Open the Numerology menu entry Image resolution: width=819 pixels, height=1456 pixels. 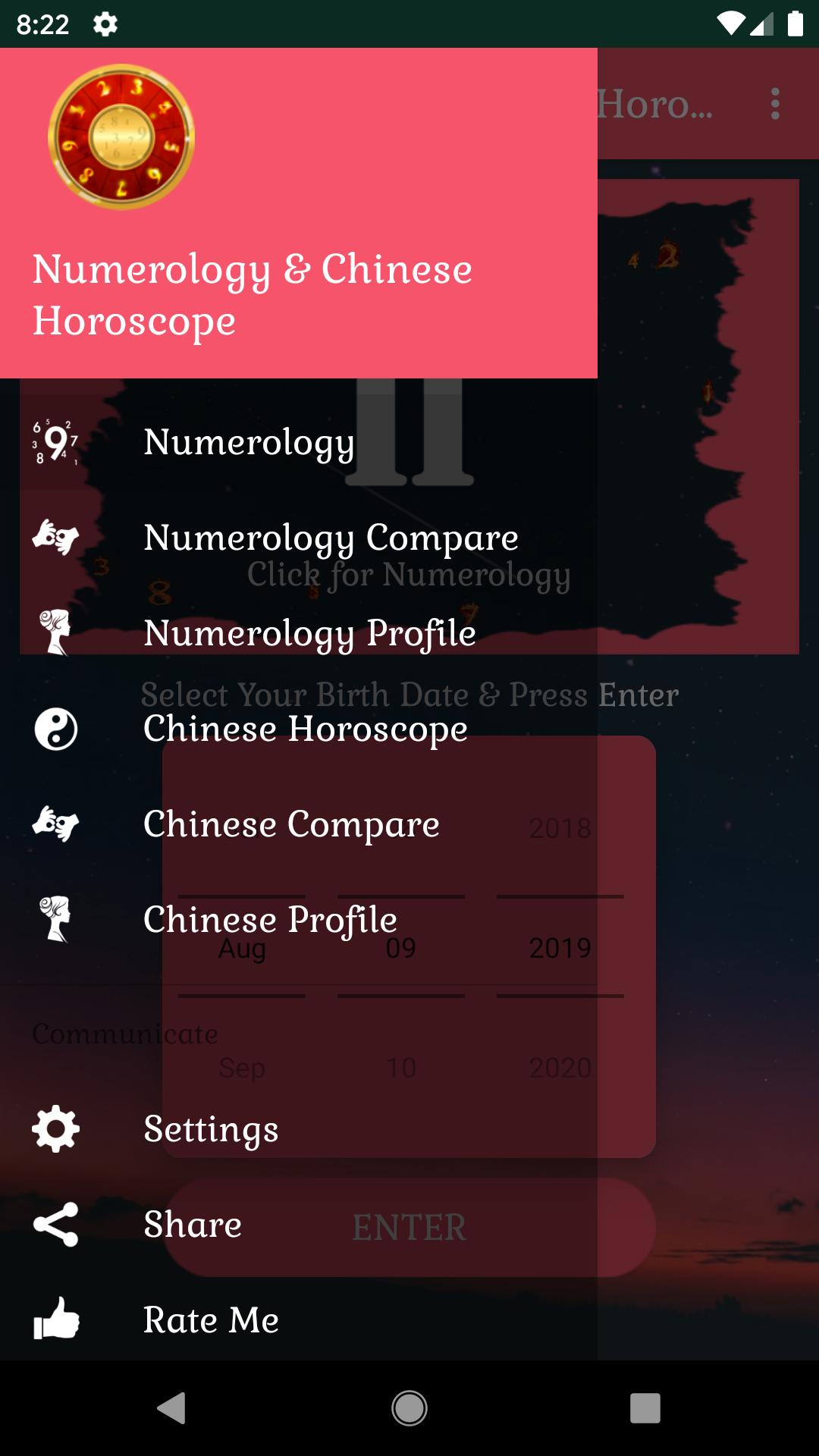point(250,444)
